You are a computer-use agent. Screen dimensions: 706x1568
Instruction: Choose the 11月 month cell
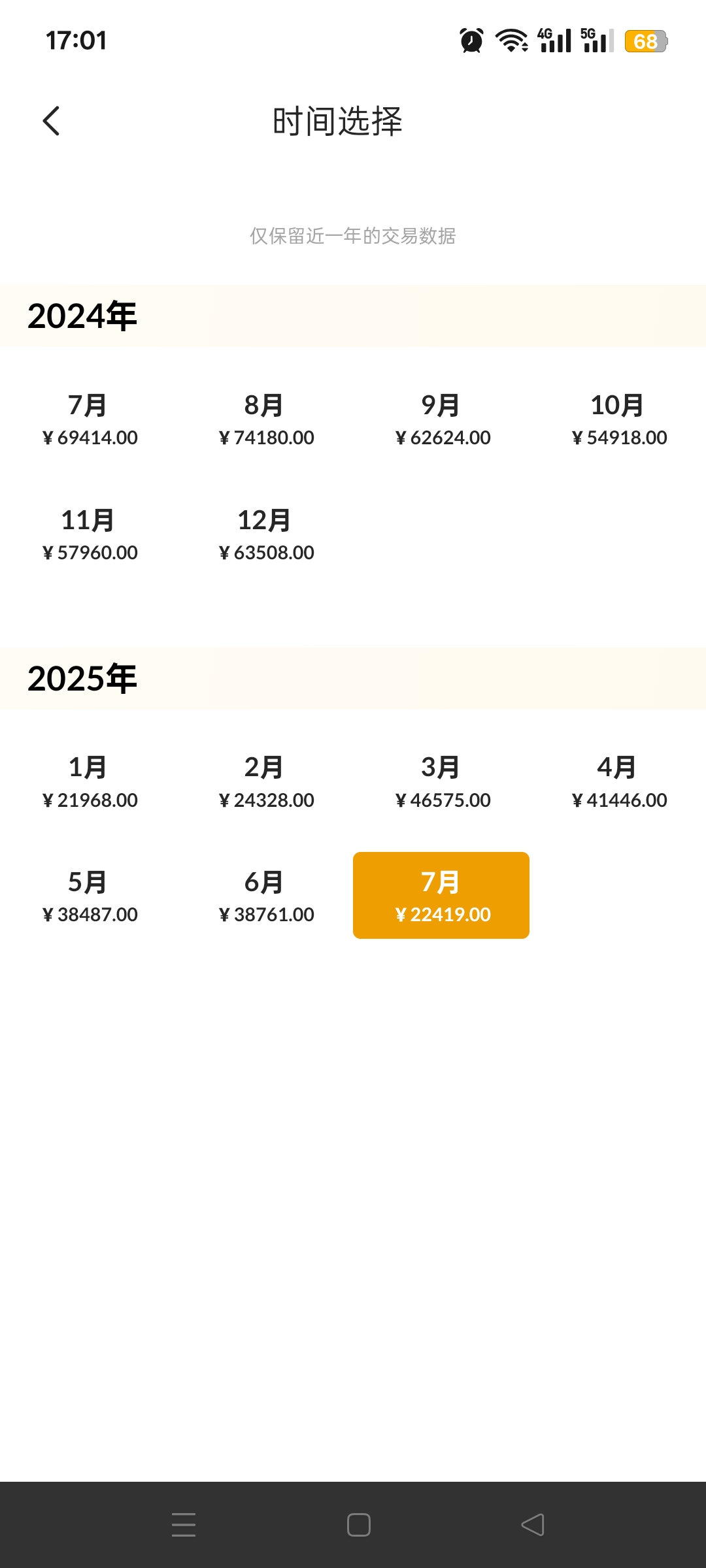88,534
